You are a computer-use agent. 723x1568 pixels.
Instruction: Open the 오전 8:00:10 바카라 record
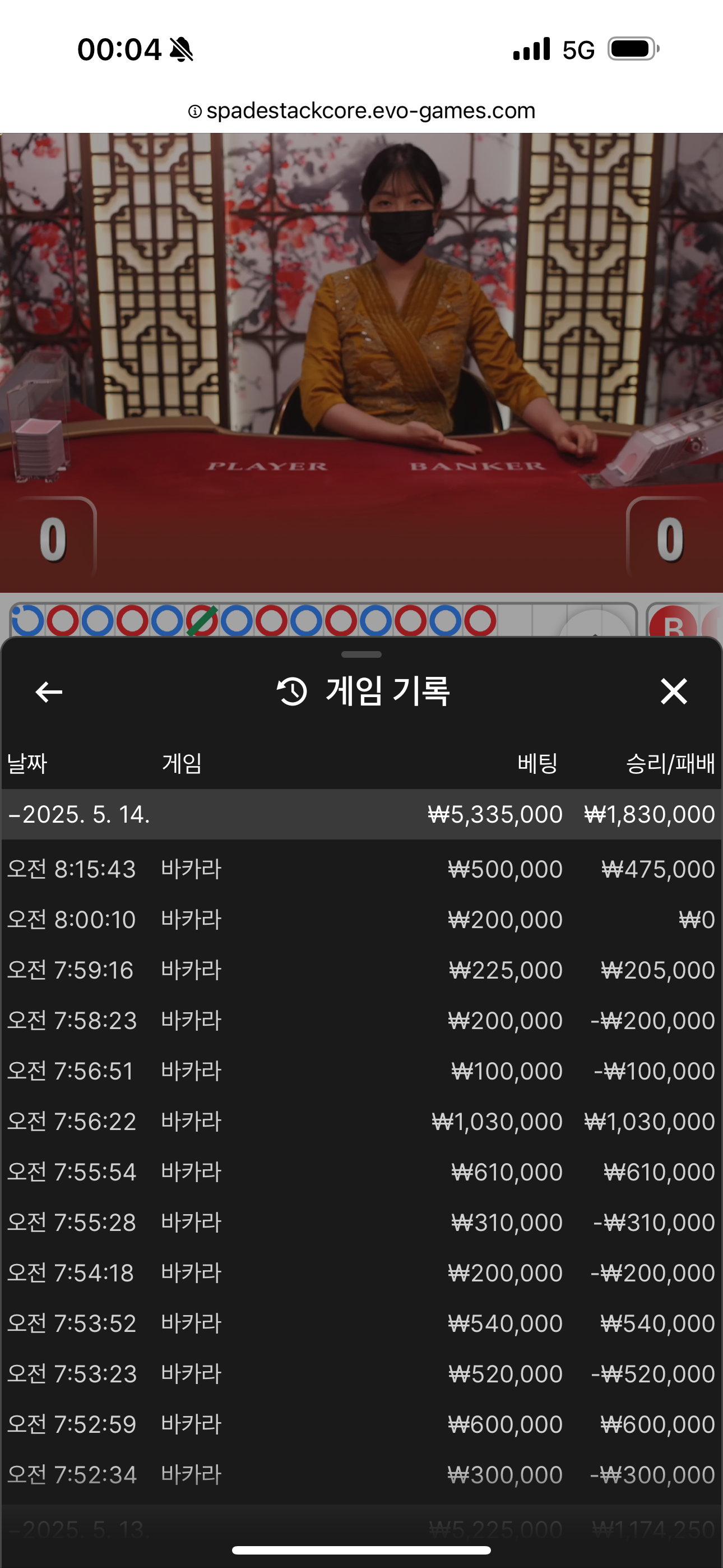pyautogui.click(x=361, y=920)
